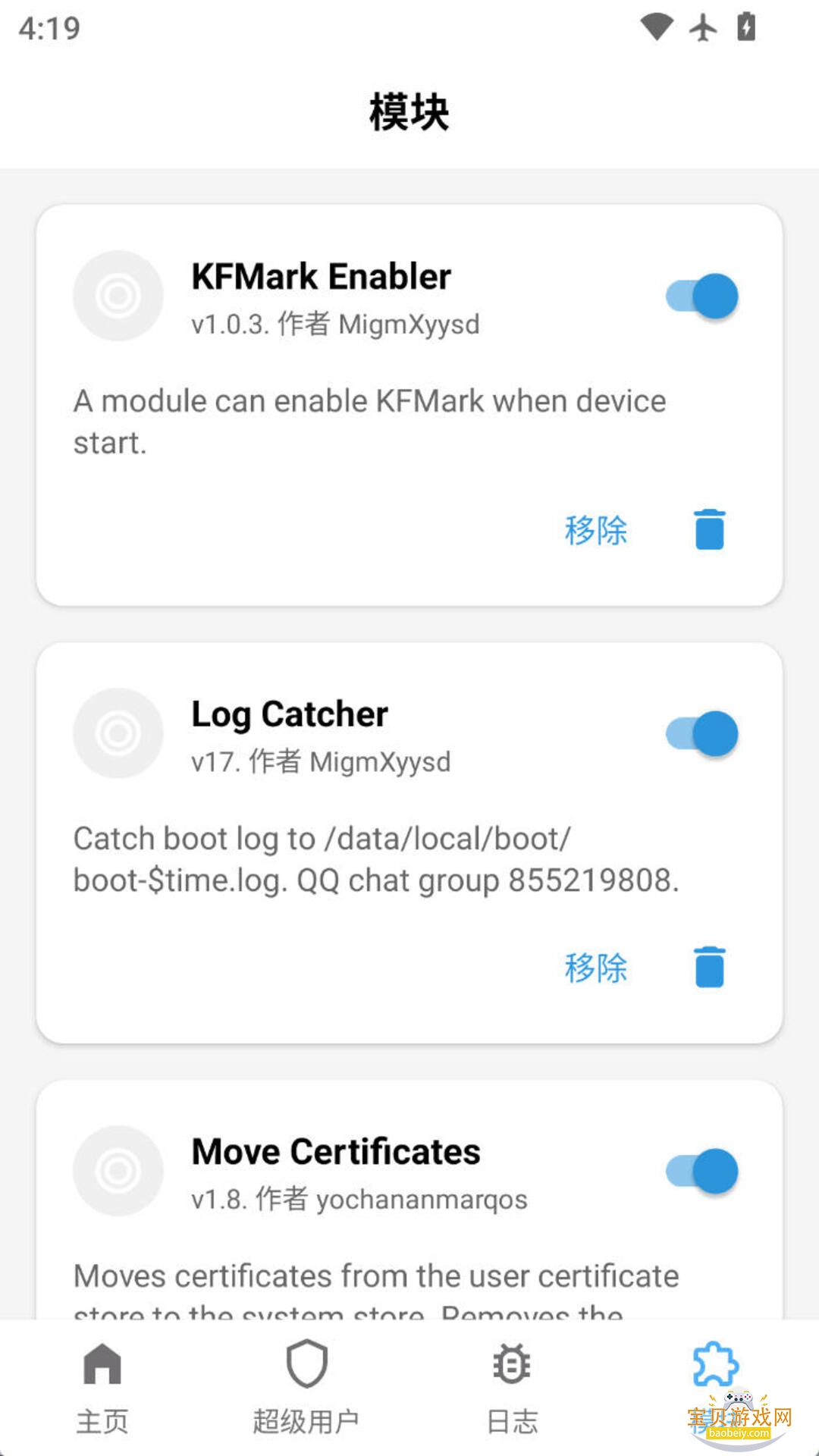Switch to the 主页 tab
Image resolution: width=819 pixels, height=1456 pixels.
tap(102, 1388)
